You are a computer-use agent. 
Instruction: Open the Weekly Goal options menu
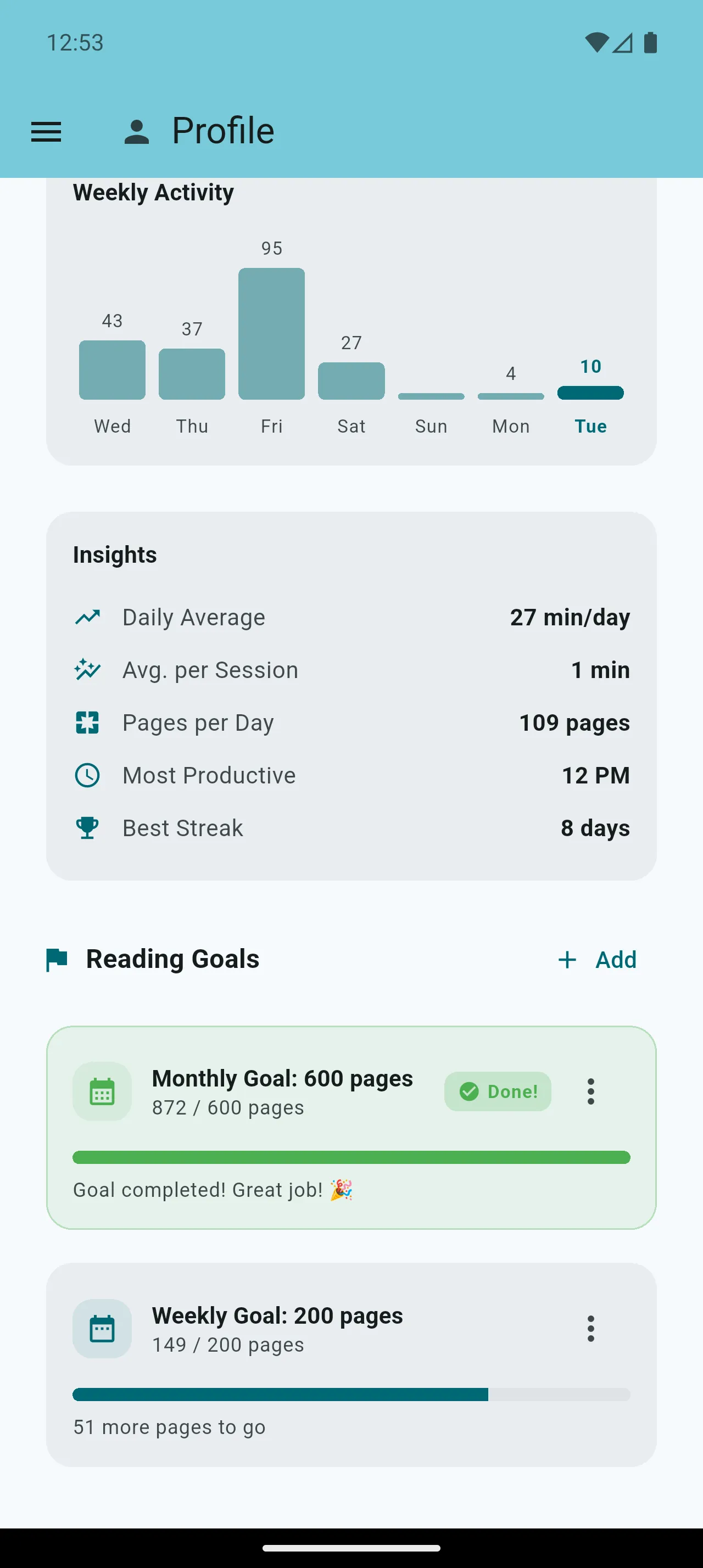coord(590,1329)
